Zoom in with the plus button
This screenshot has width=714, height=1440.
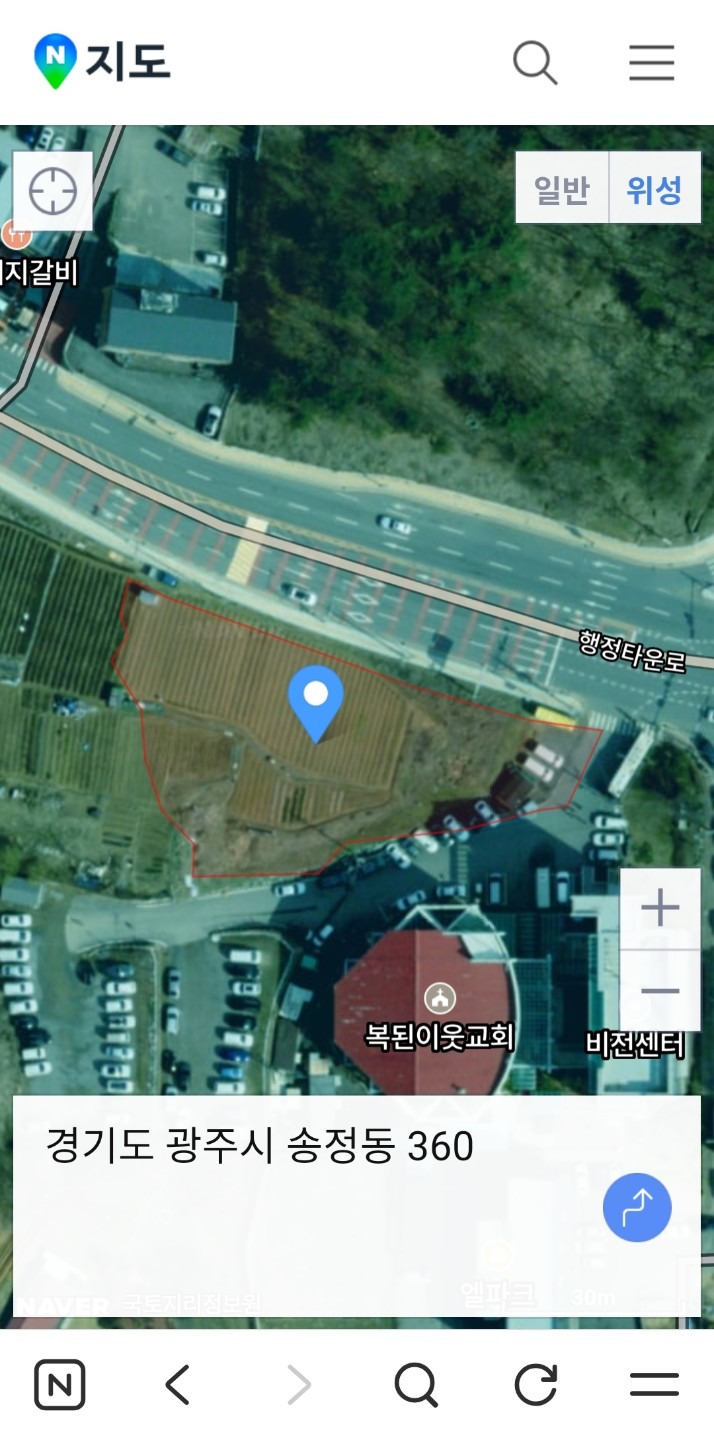coord(660,908)
